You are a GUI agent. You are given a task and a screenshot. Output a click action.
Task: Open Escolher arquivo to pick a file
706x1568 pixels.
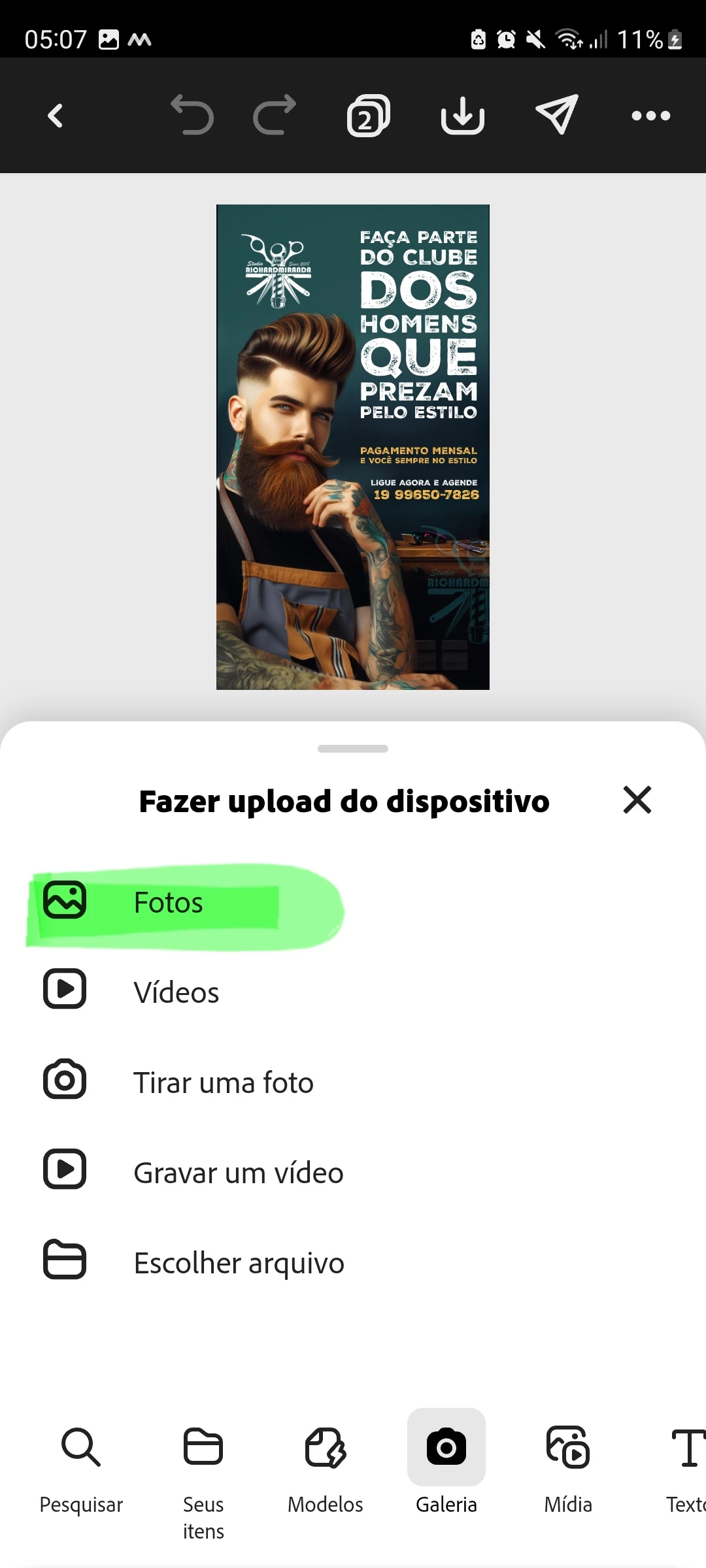point(239,1263)
